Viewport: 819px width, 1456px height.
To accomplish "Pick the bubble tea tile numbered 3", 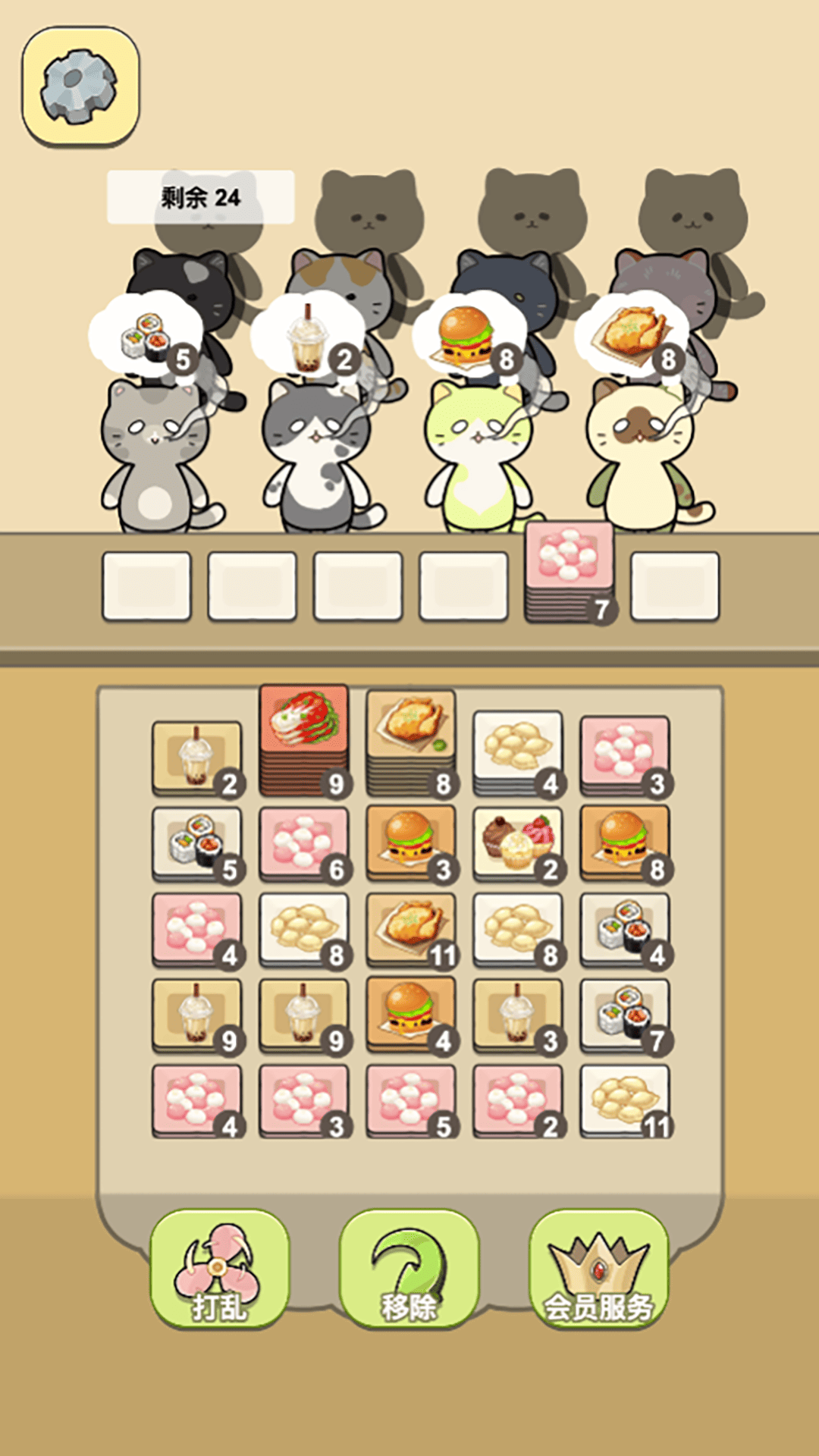I will click(518, 1012).
